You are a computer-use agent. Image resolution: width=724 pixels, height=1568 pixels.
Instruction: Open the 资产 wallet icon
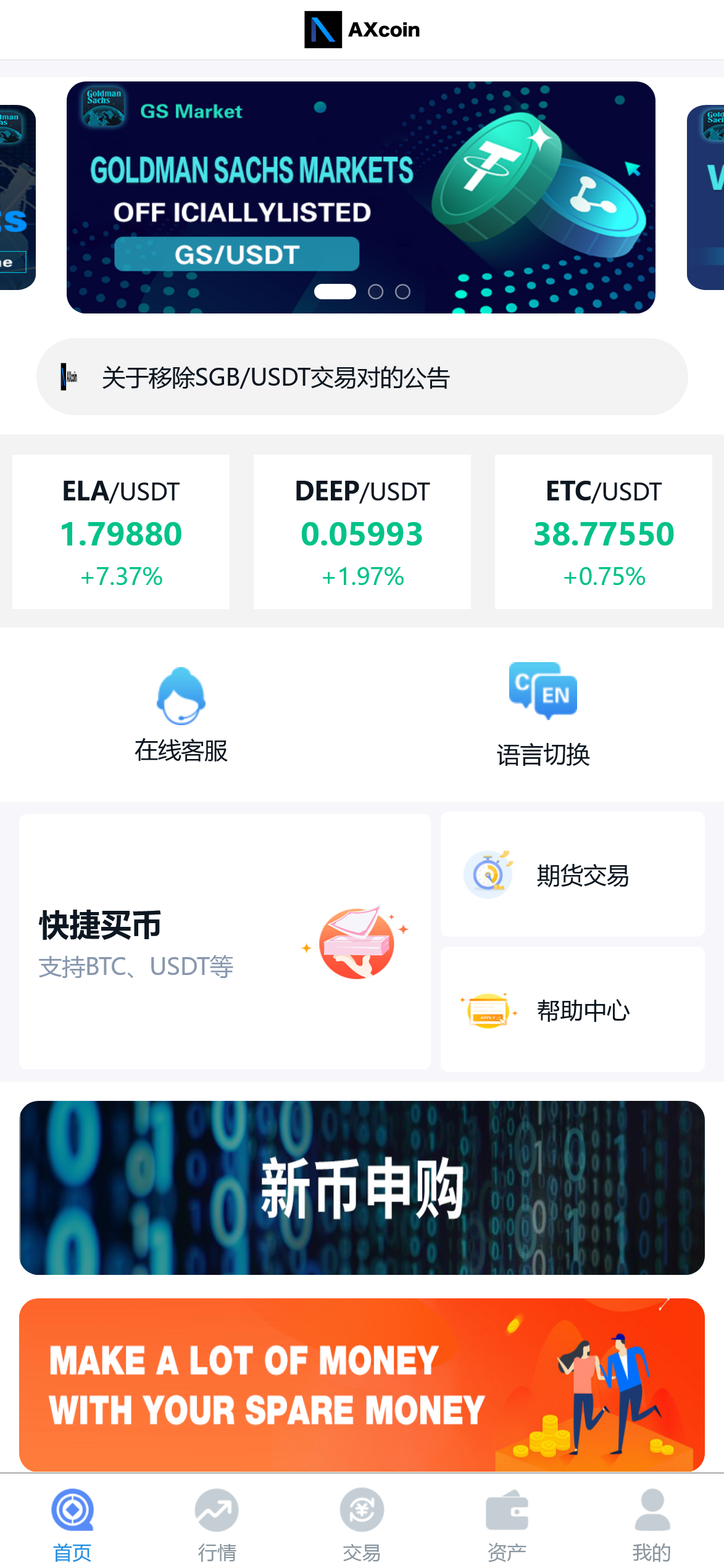point(506,1510)
